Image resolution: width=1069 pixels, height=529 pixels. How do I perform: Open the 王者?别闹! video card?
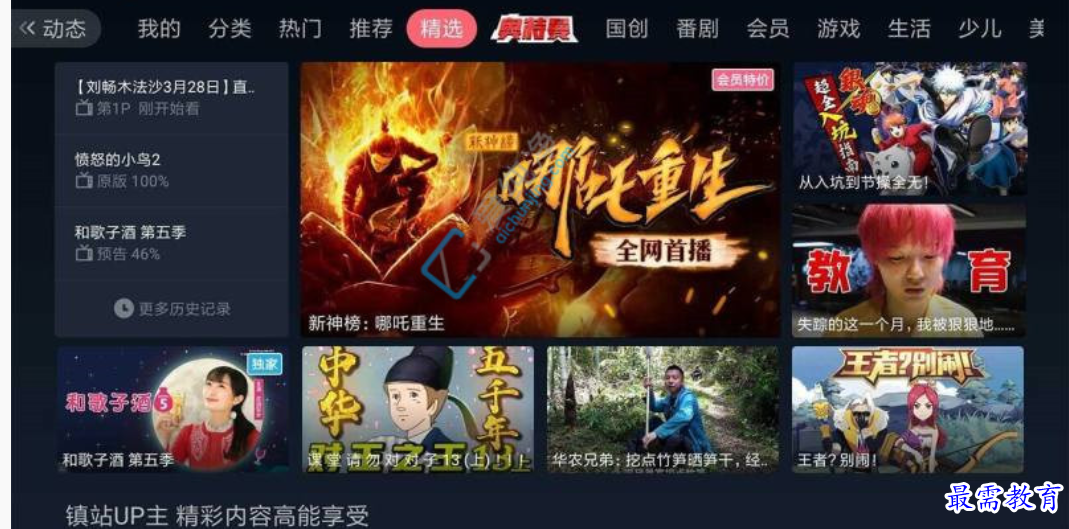point(907,409)
